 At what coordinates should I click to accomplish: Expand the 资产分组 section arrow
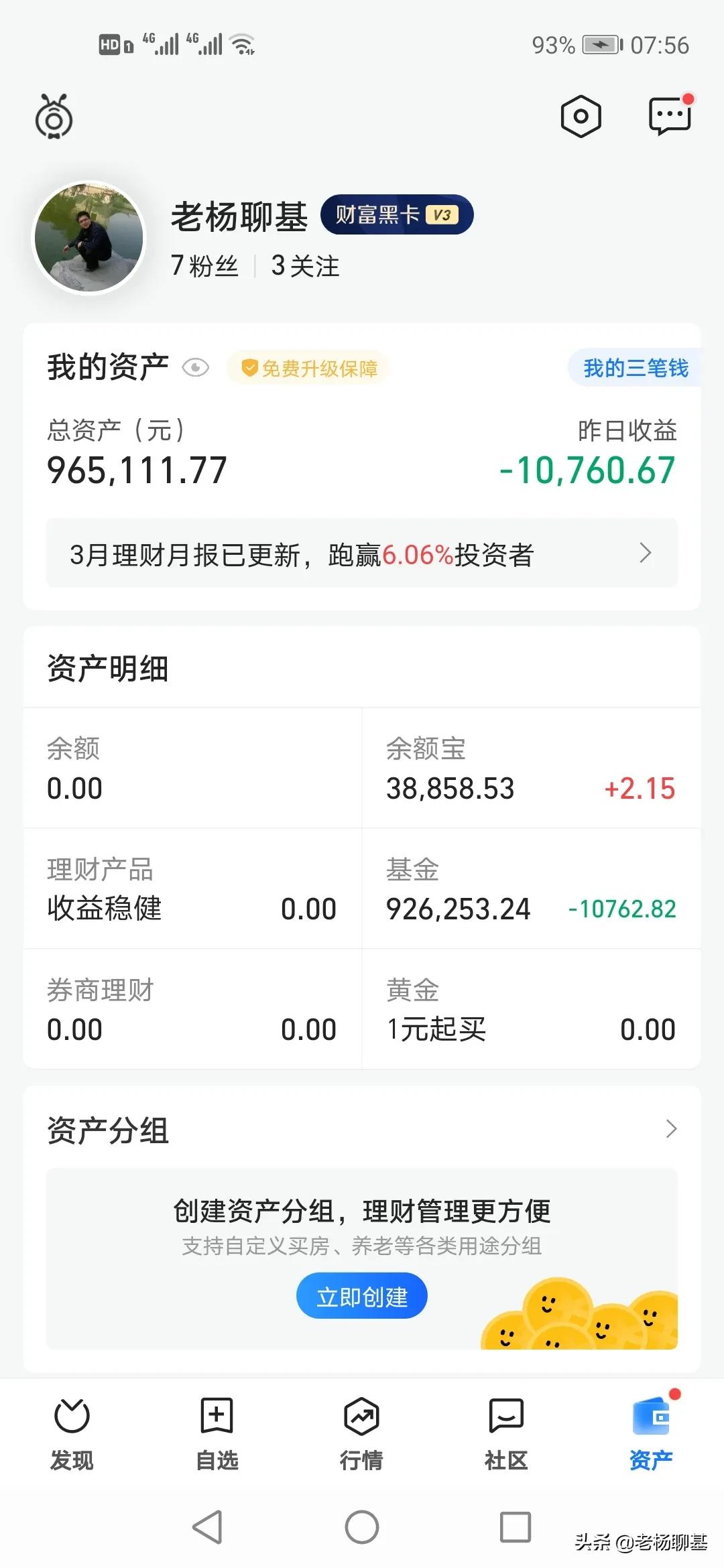click(671, 1129)
